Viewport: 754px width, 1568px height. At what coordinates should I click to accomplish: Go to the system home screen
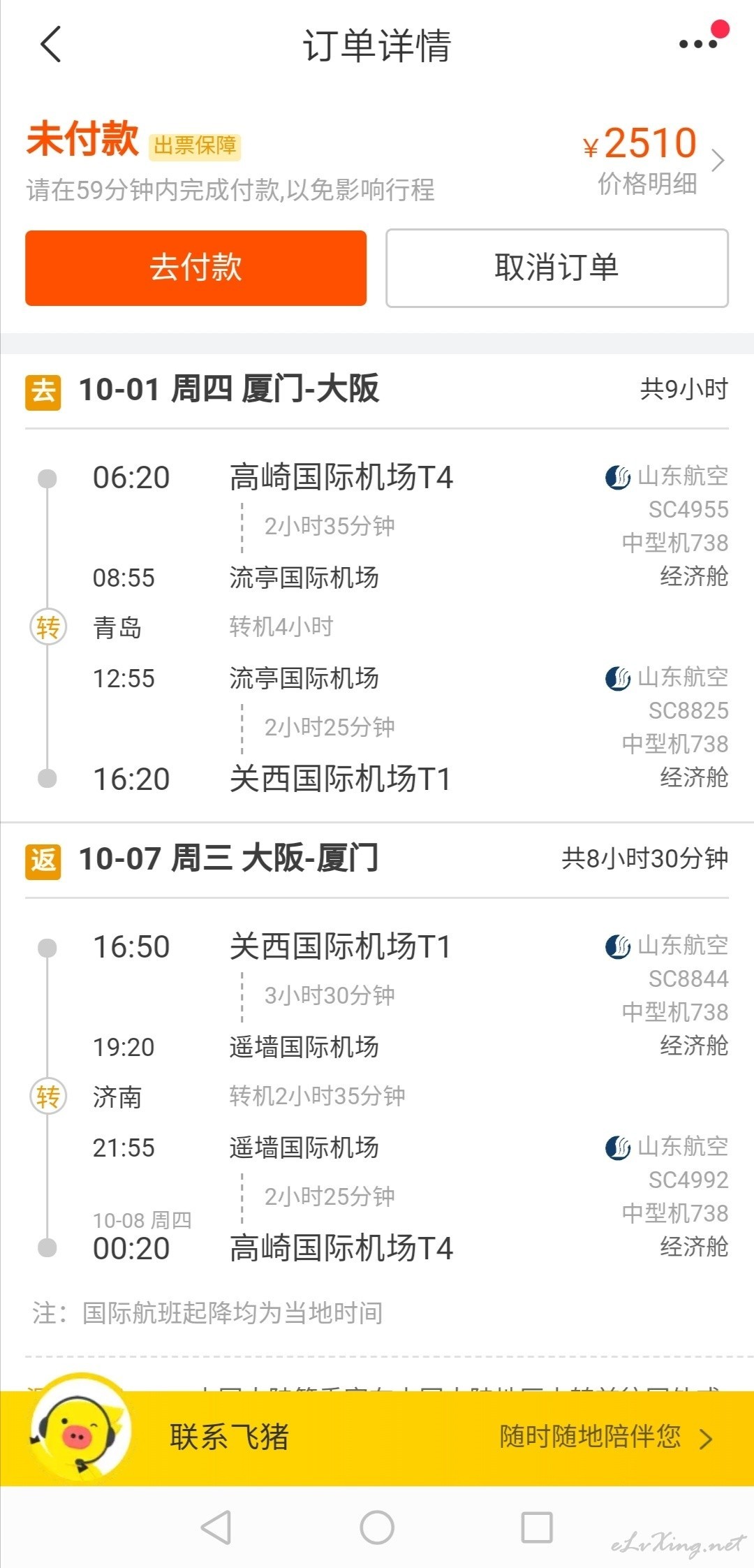click(377, 1527)
